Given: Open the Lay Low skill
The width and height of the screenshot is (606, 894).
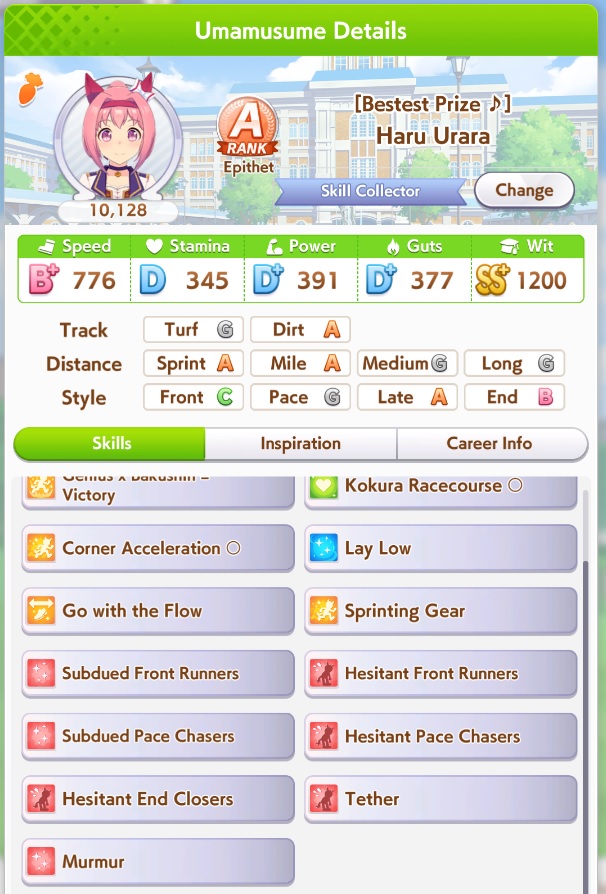Looking at the screenshot, I should tap(440, 548).
